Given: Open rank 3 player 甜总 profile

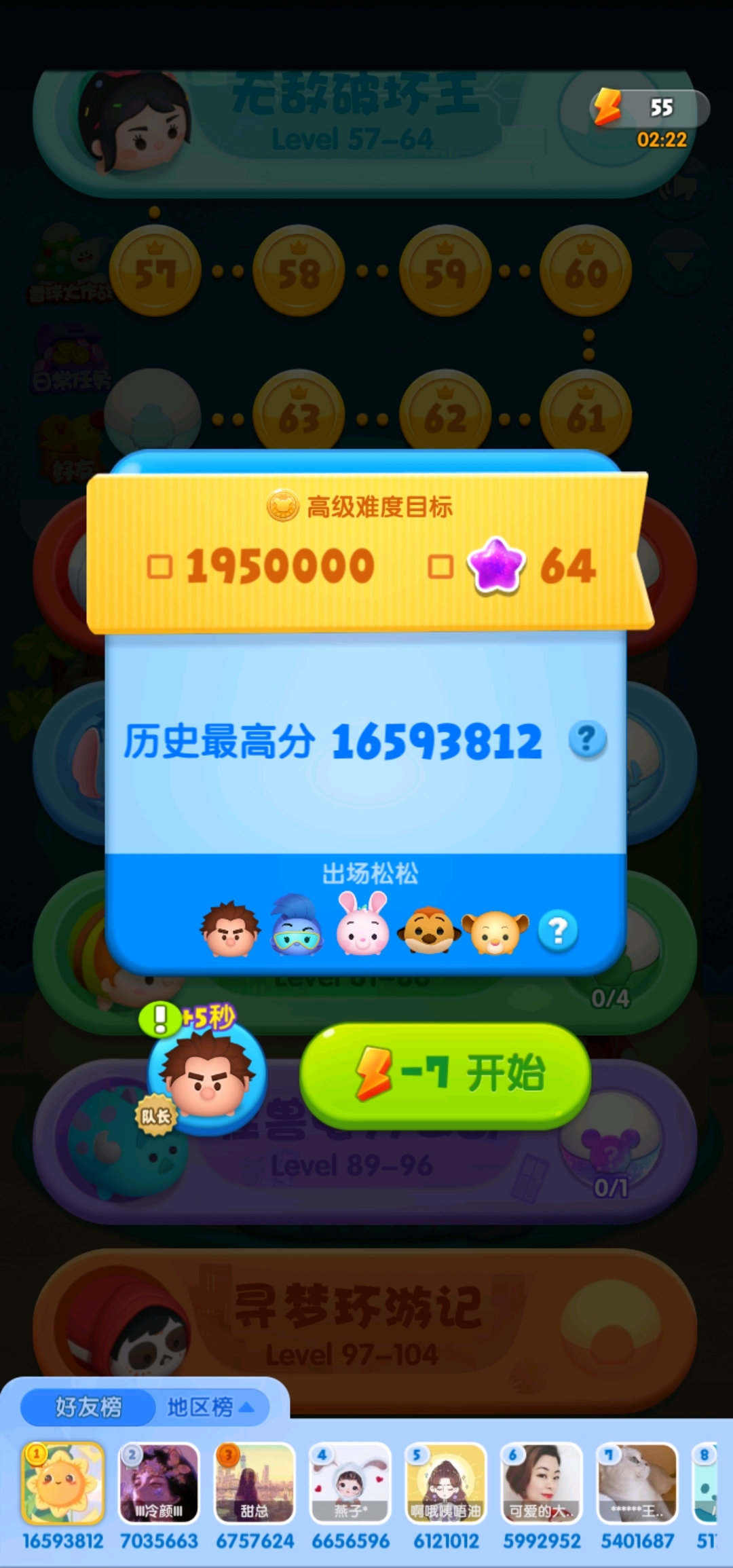Looking at the screenshot, I should (255, 1483).
